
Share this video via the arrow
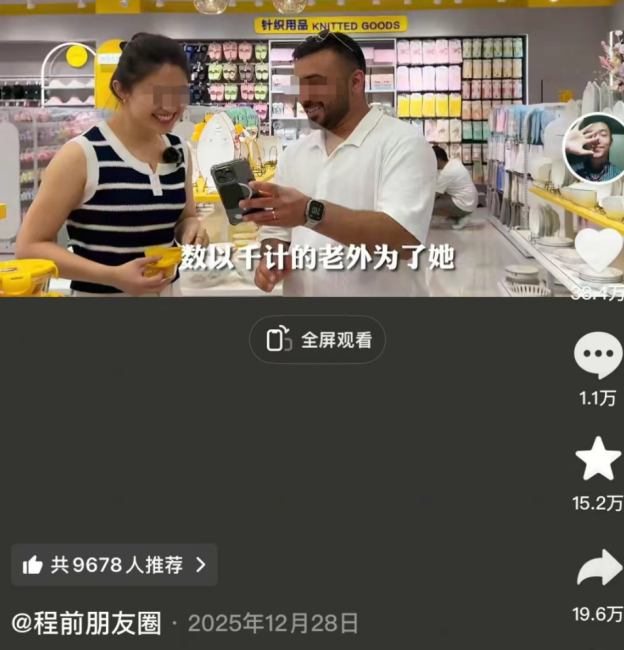coord(598,568)
